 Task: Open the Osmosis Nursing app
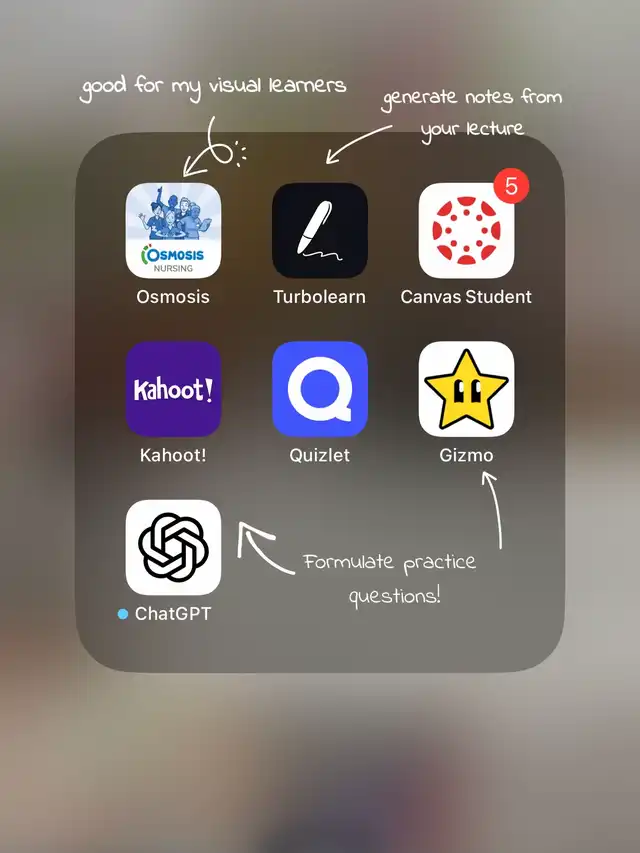coord(173,231)
